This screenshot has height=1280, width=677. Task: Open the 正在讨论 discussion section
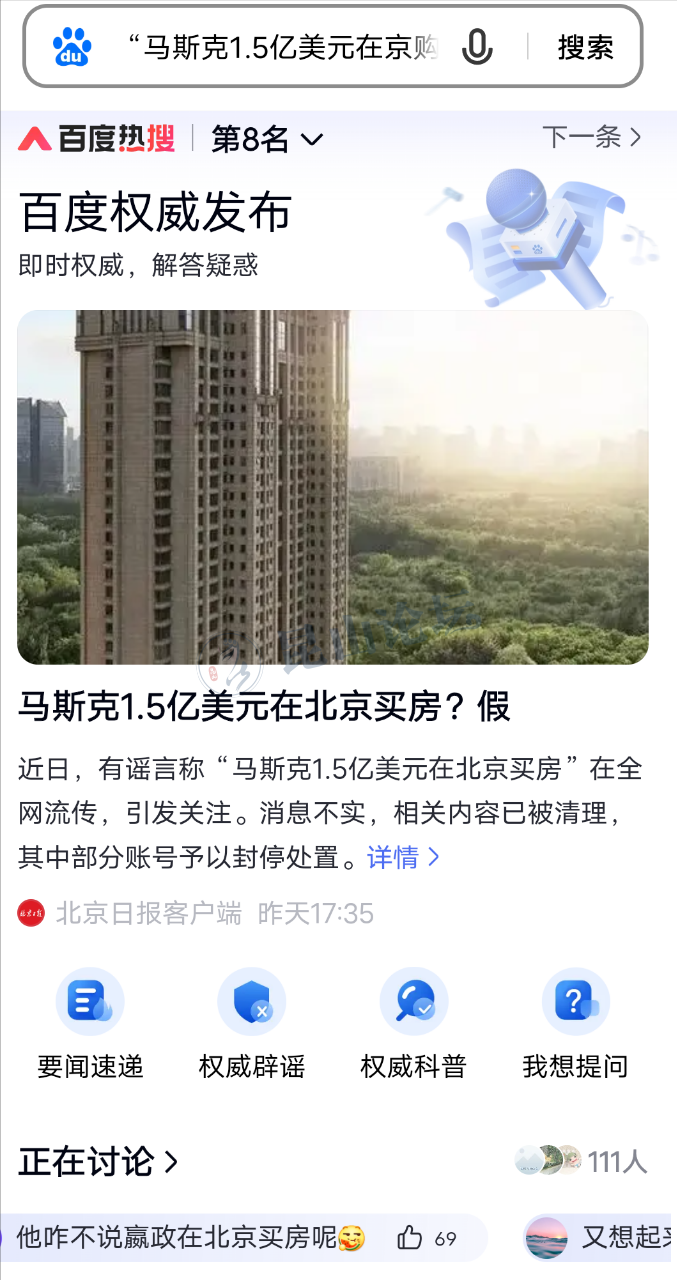tap(98, 1162)
